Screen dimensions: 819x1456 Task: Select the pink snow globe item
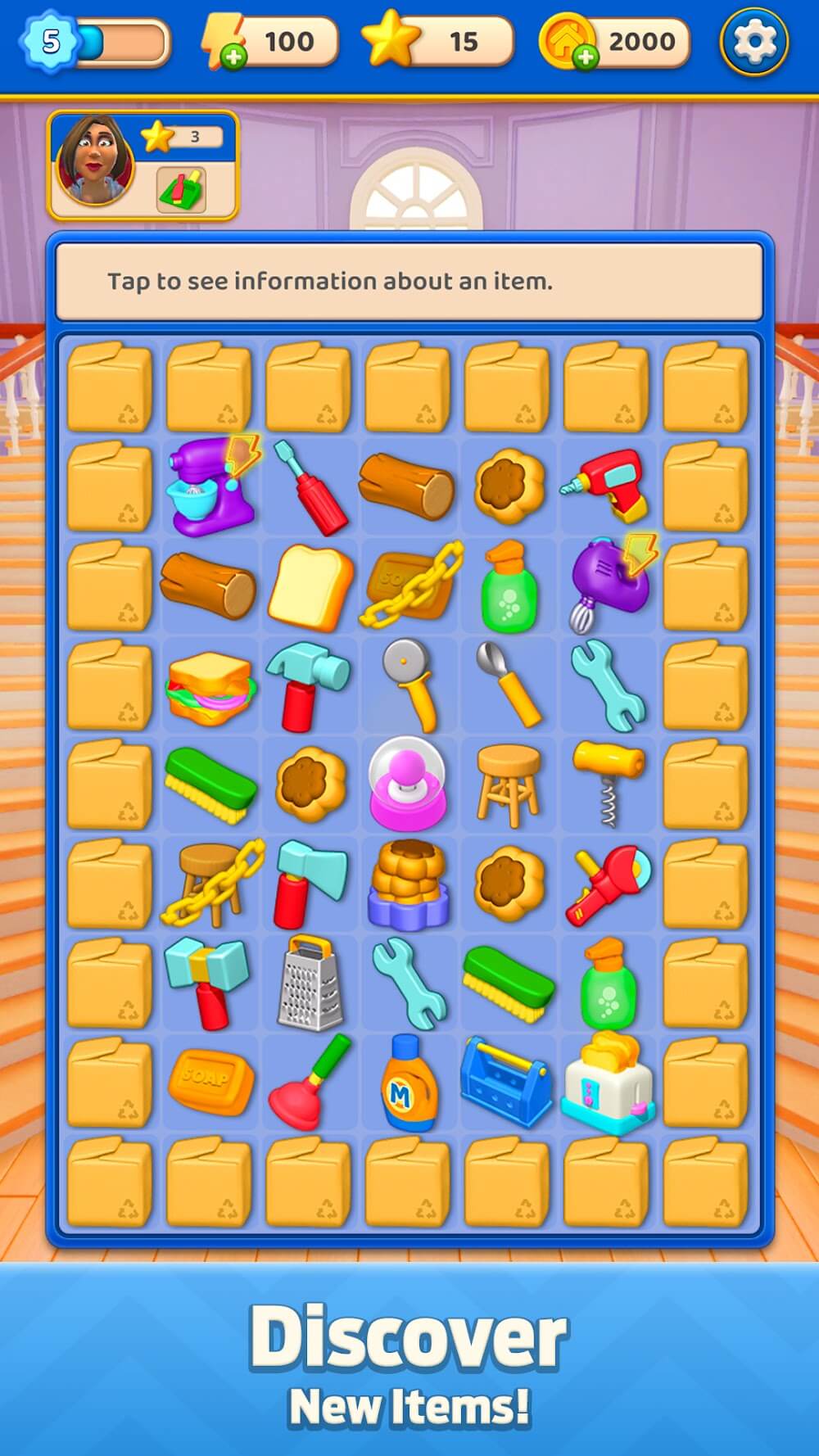(x=407, y=784)
